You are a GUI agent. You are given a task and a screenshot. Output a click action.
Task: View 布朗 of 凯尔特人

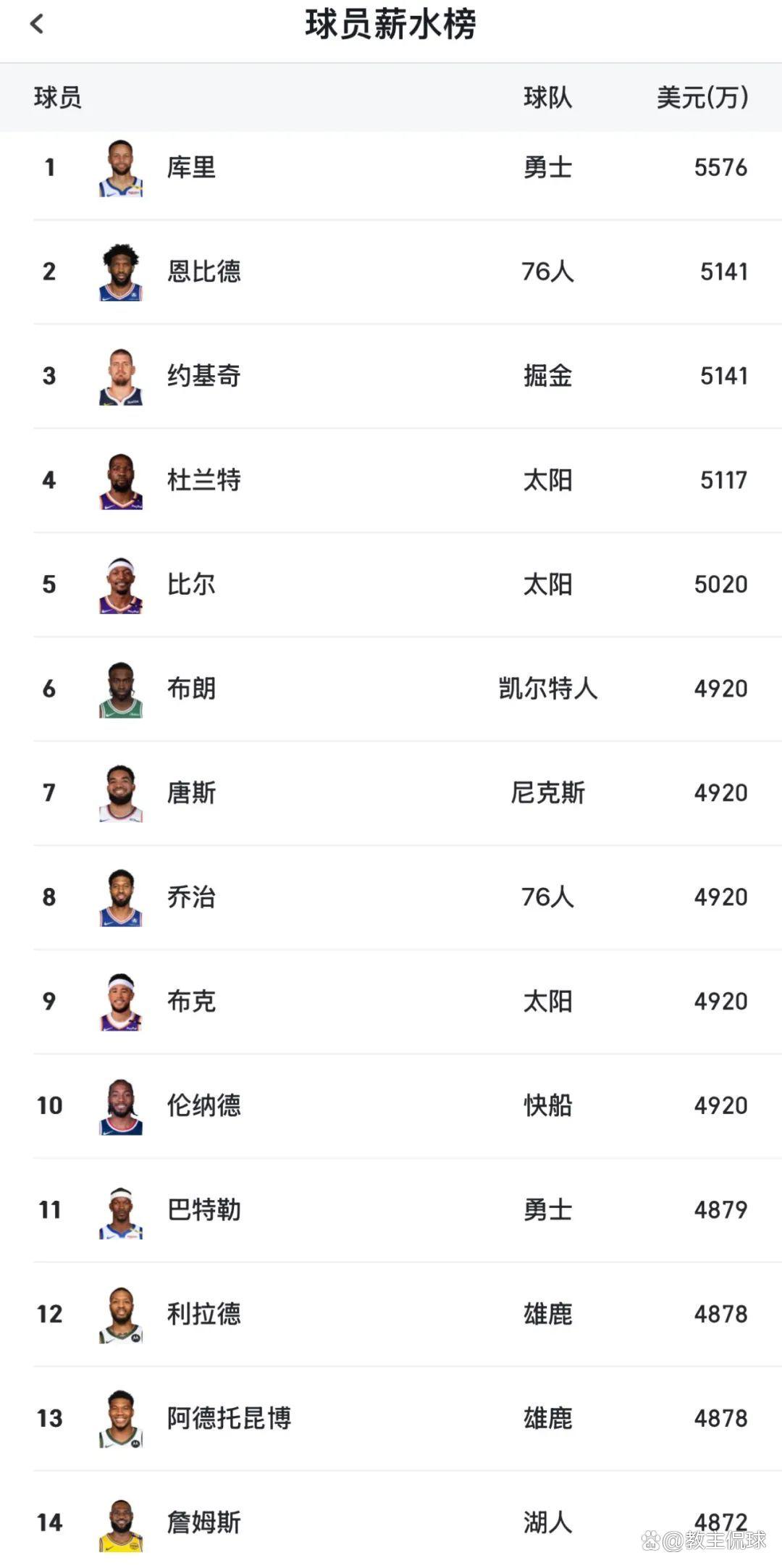tap(191, 689)
